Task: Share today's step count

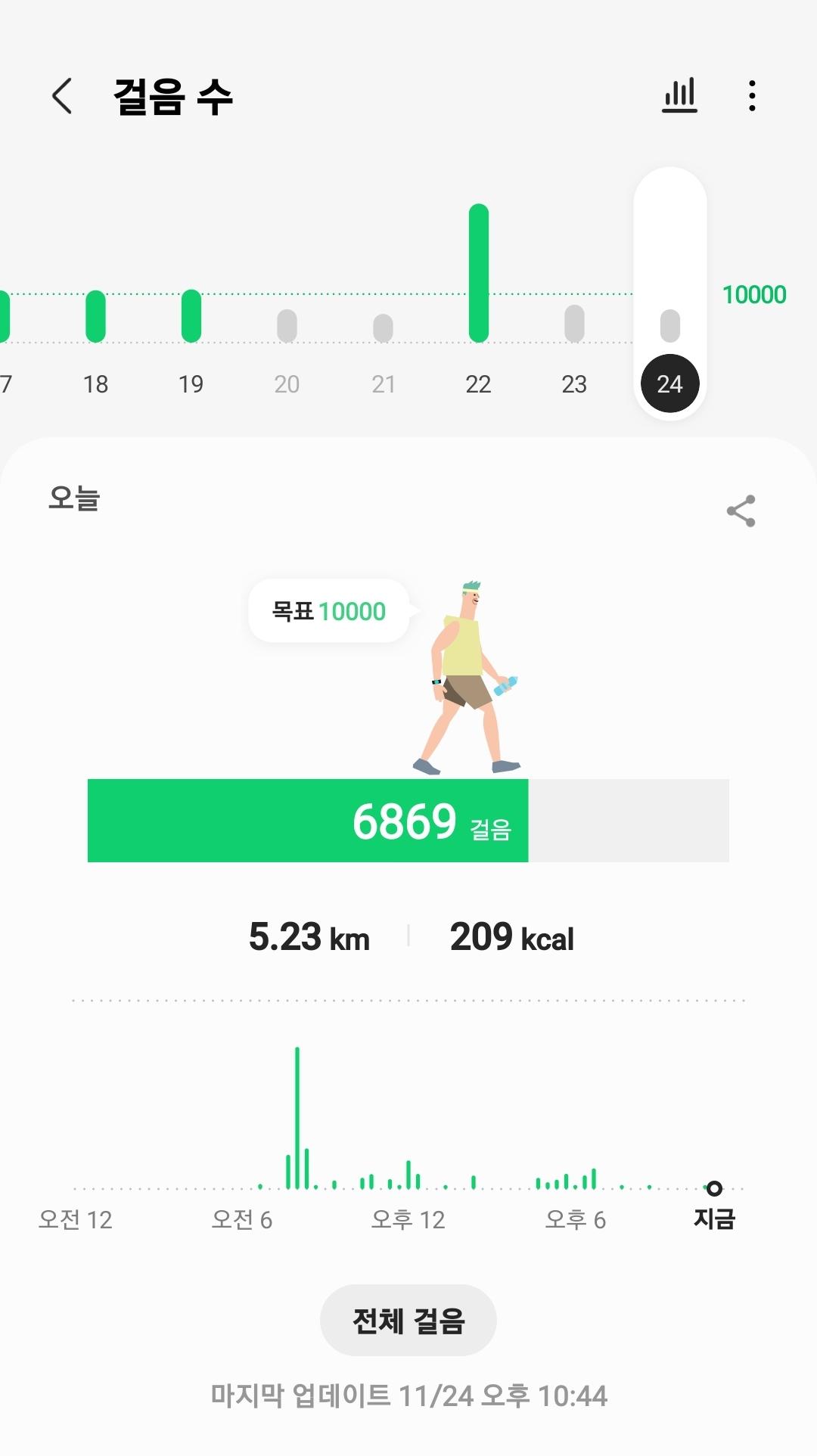Action: [x=741, y=511]
